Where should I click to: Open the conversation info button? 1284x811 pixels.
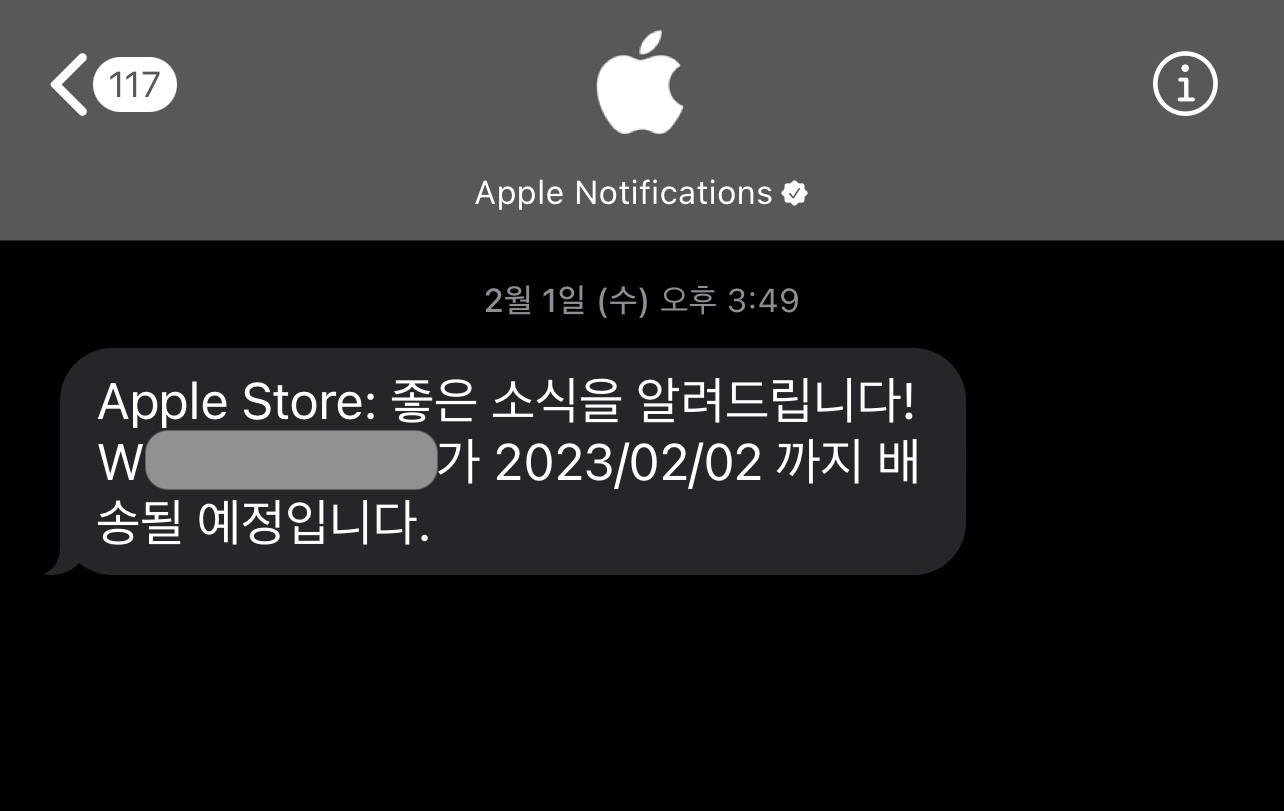point(1185,86)
